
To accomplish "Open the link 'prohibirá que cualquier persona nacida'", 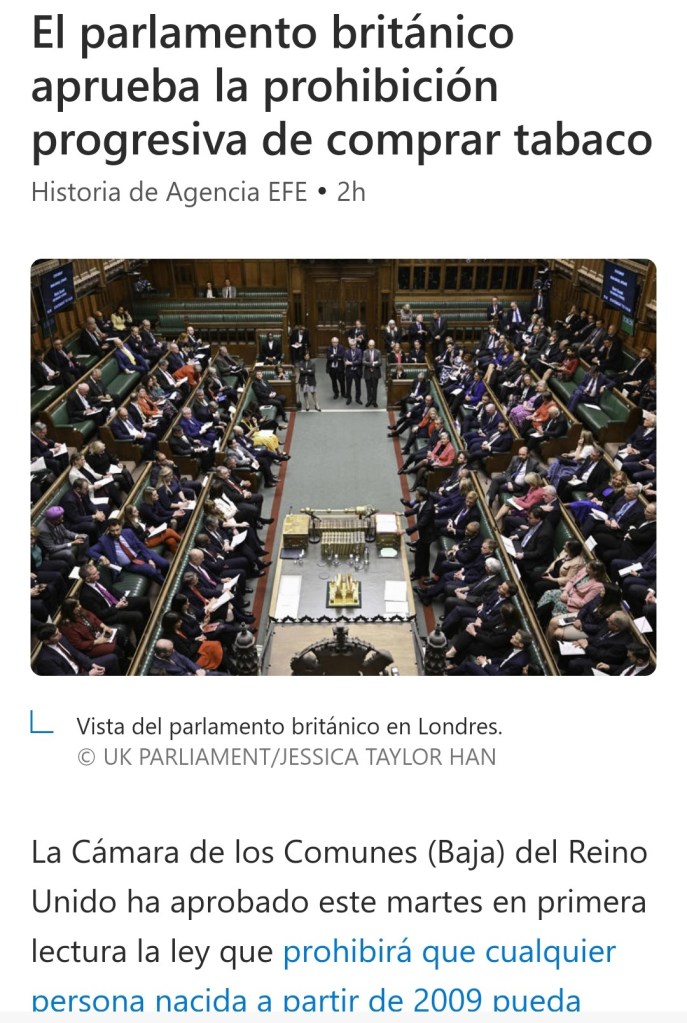I will point(449,951).
